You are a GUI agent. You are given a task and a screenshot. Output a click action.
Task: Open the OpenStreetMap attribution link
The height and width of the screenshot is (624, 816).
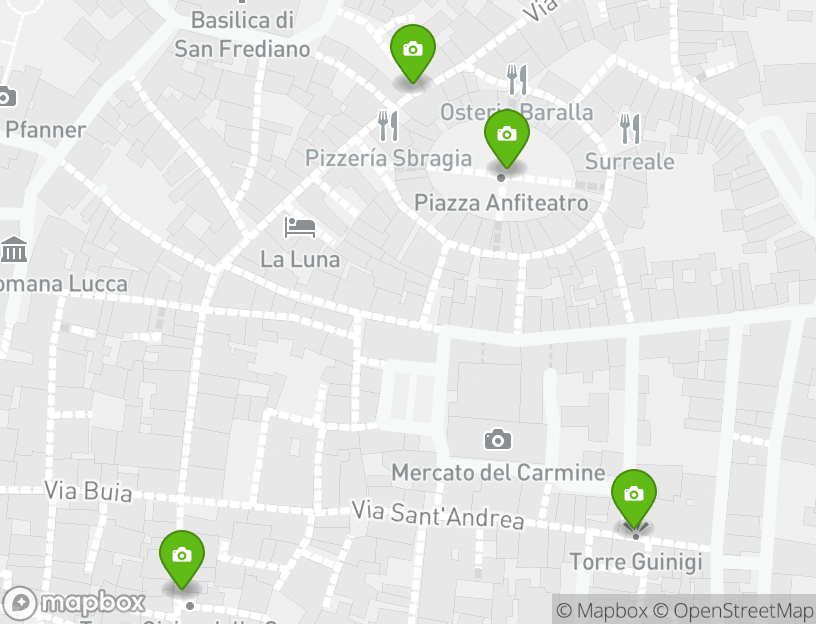click(741, 611)
